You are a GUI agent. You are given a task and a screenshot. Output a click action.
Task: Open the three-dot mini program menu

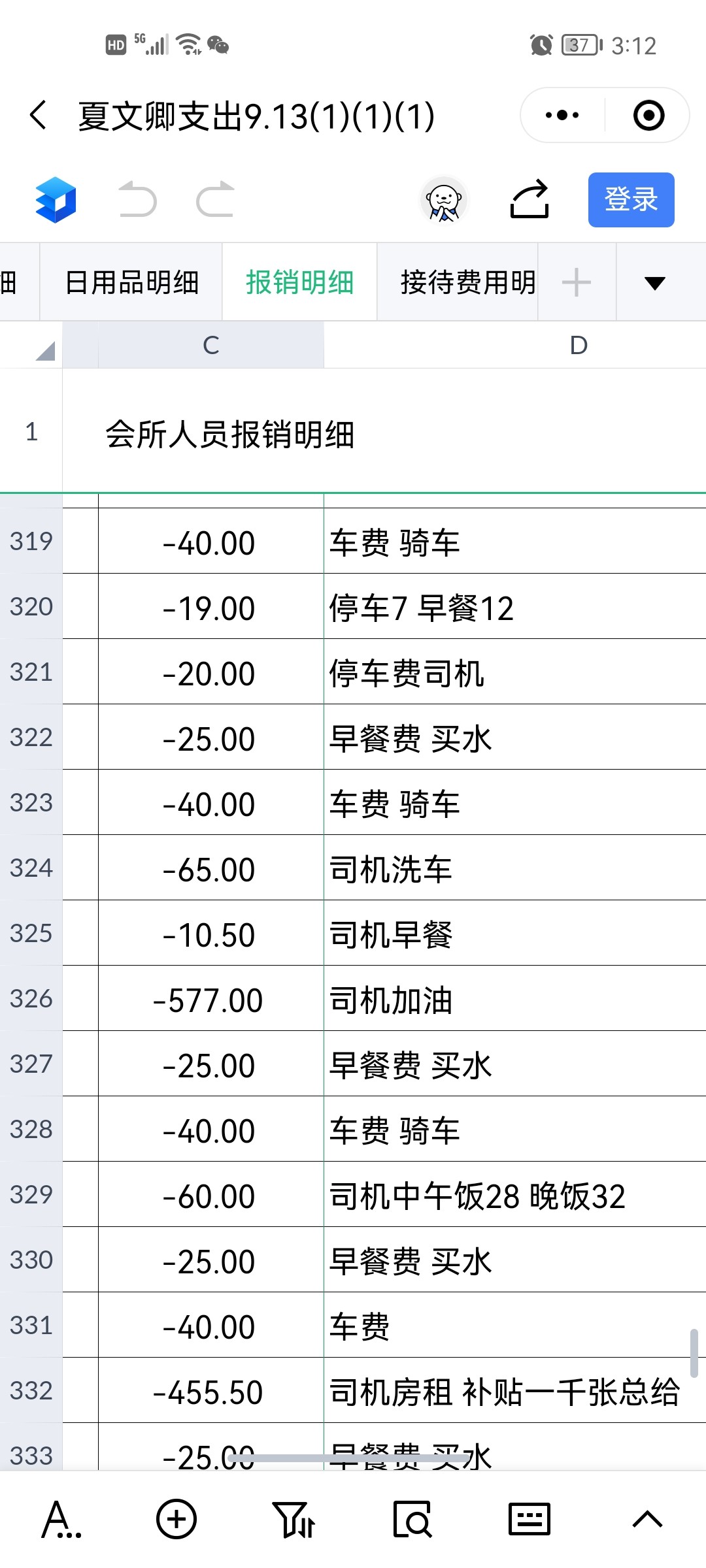click(562, 116)
